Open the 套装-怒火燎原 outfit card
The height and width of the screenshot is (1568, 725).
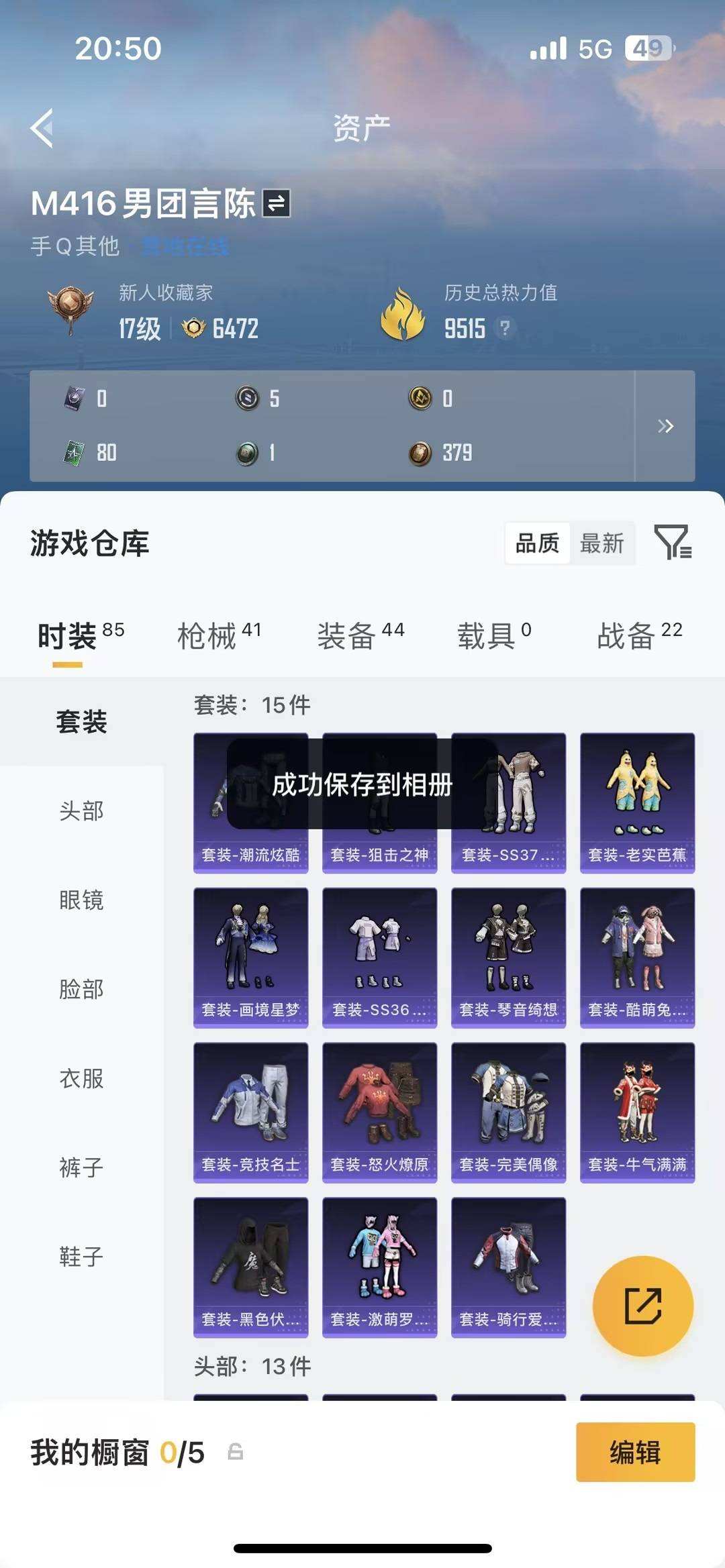(379, 1112)
